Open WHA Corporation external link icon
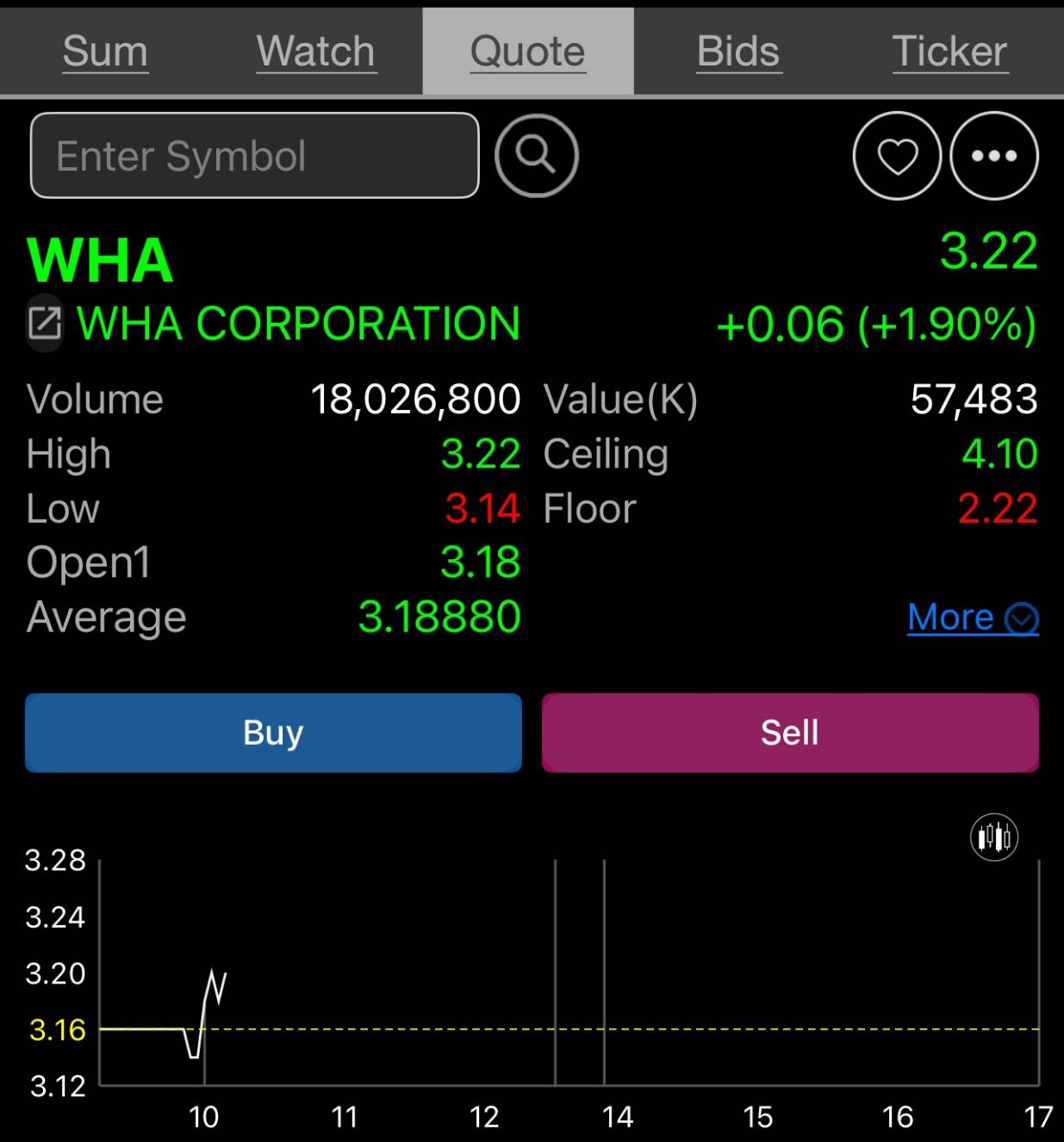 coord(45,324)
